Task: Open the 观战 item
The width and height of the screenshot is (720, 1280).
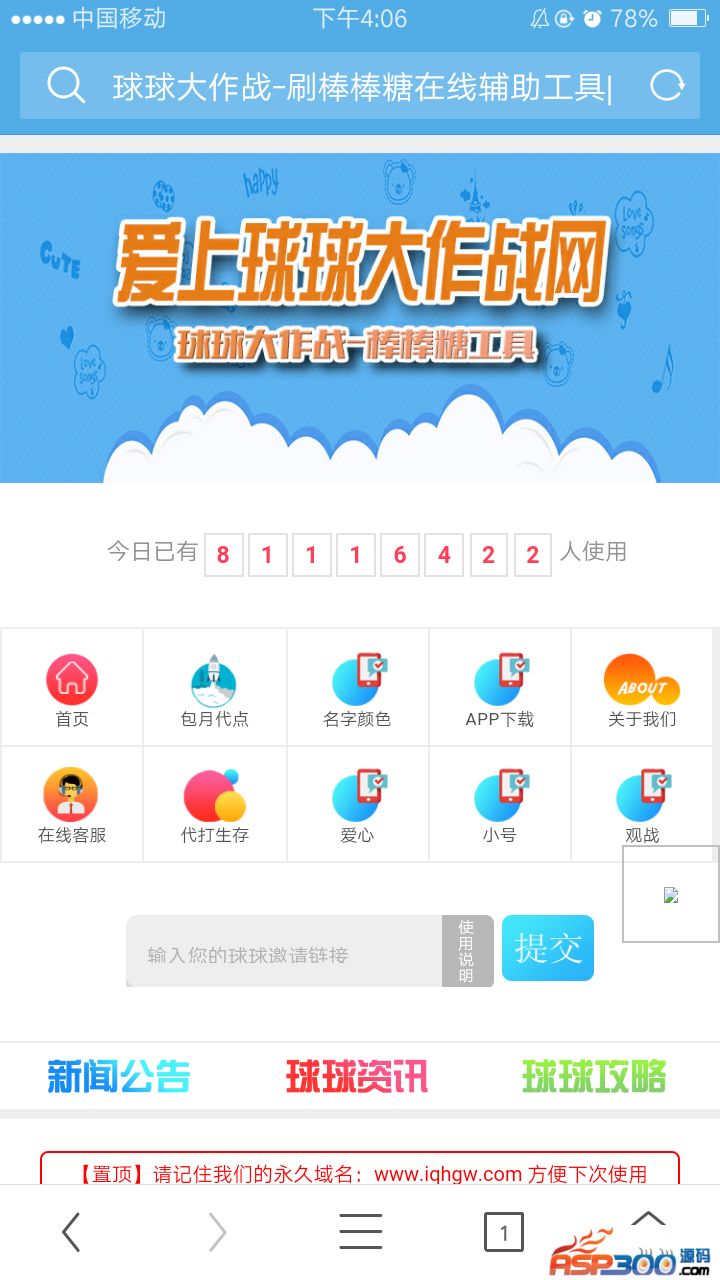Action: point(642,805)
